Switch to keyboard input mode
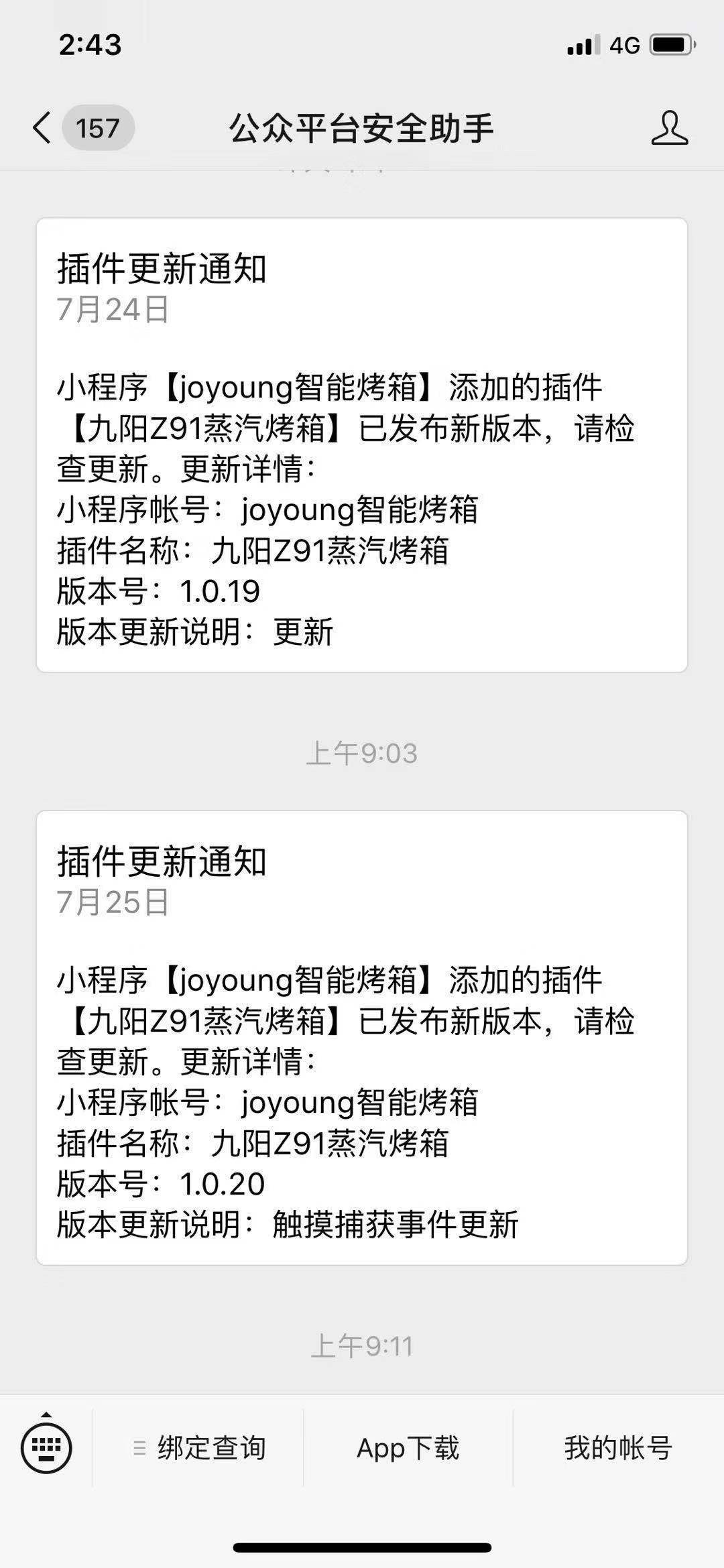724x1568 pixels. (46, 1449)
